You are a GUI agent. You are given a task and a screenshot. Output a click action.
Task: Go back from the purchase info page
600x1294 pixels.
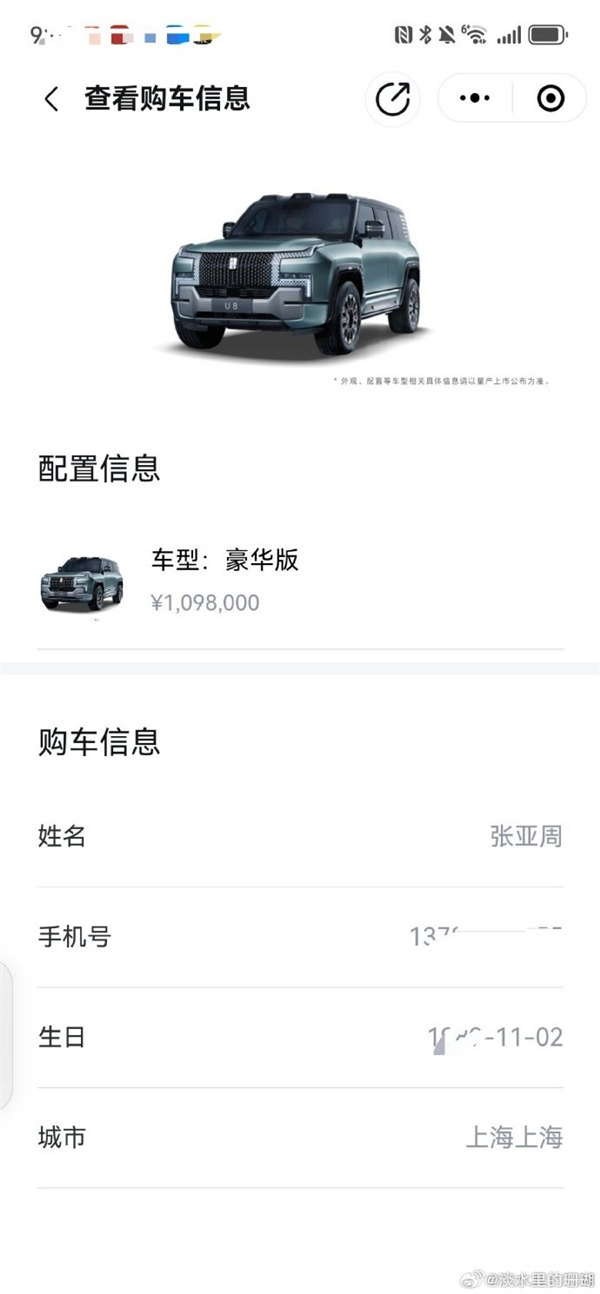pyautogui.click(x=52, y=98)
